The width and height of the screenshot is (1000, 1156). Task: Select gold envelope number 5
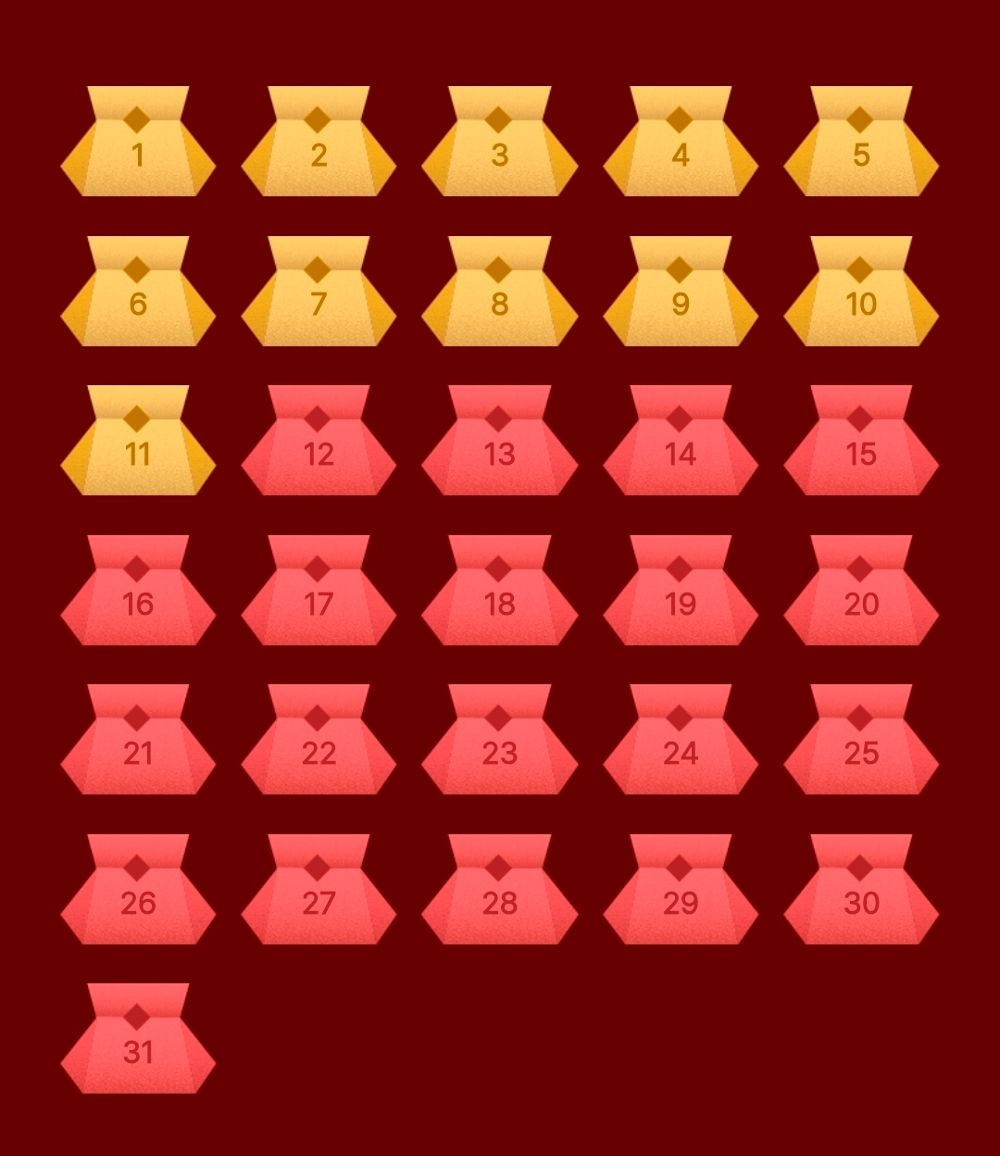pyautogui.click(x=861, y=143)
